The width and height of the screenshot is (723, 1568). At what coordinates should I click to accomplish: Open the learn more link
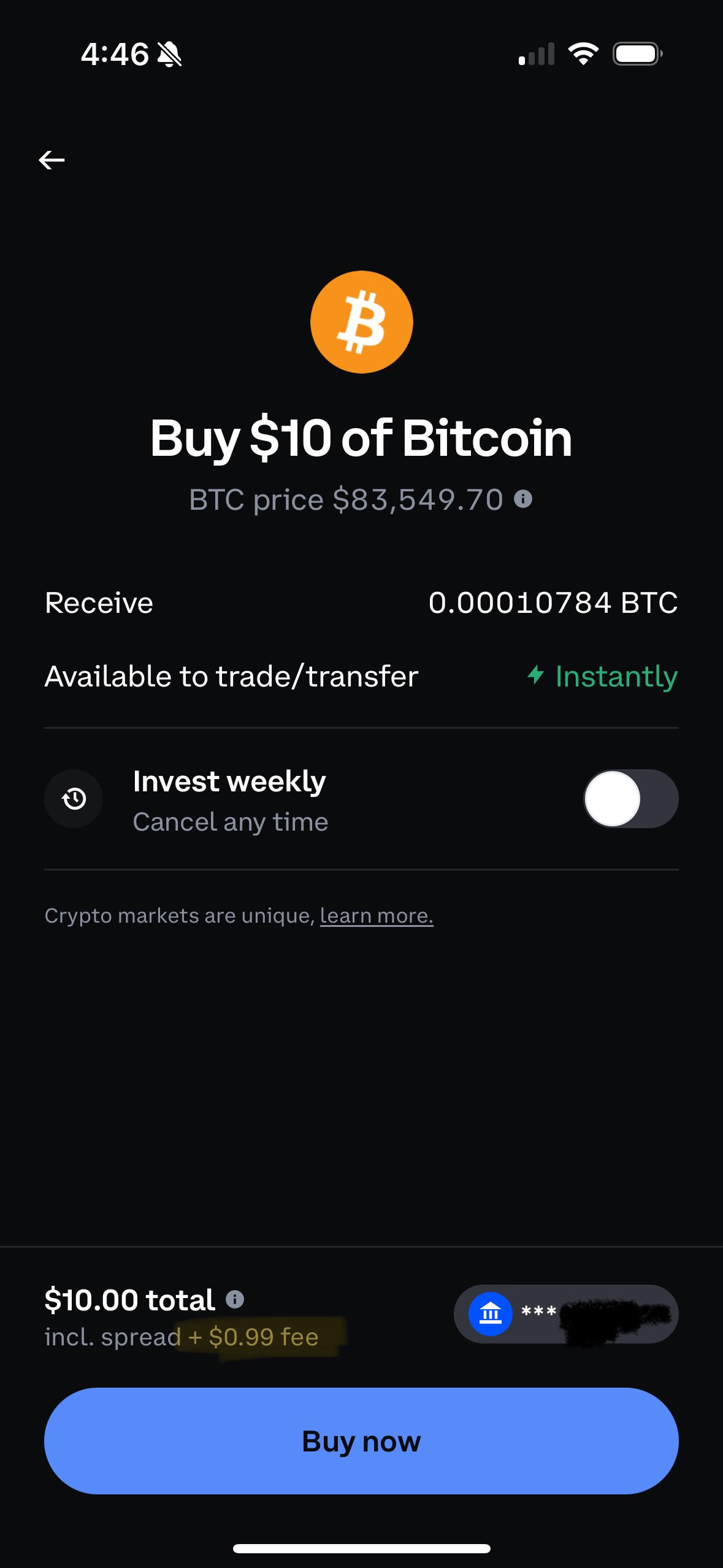(x=377, y=915)
